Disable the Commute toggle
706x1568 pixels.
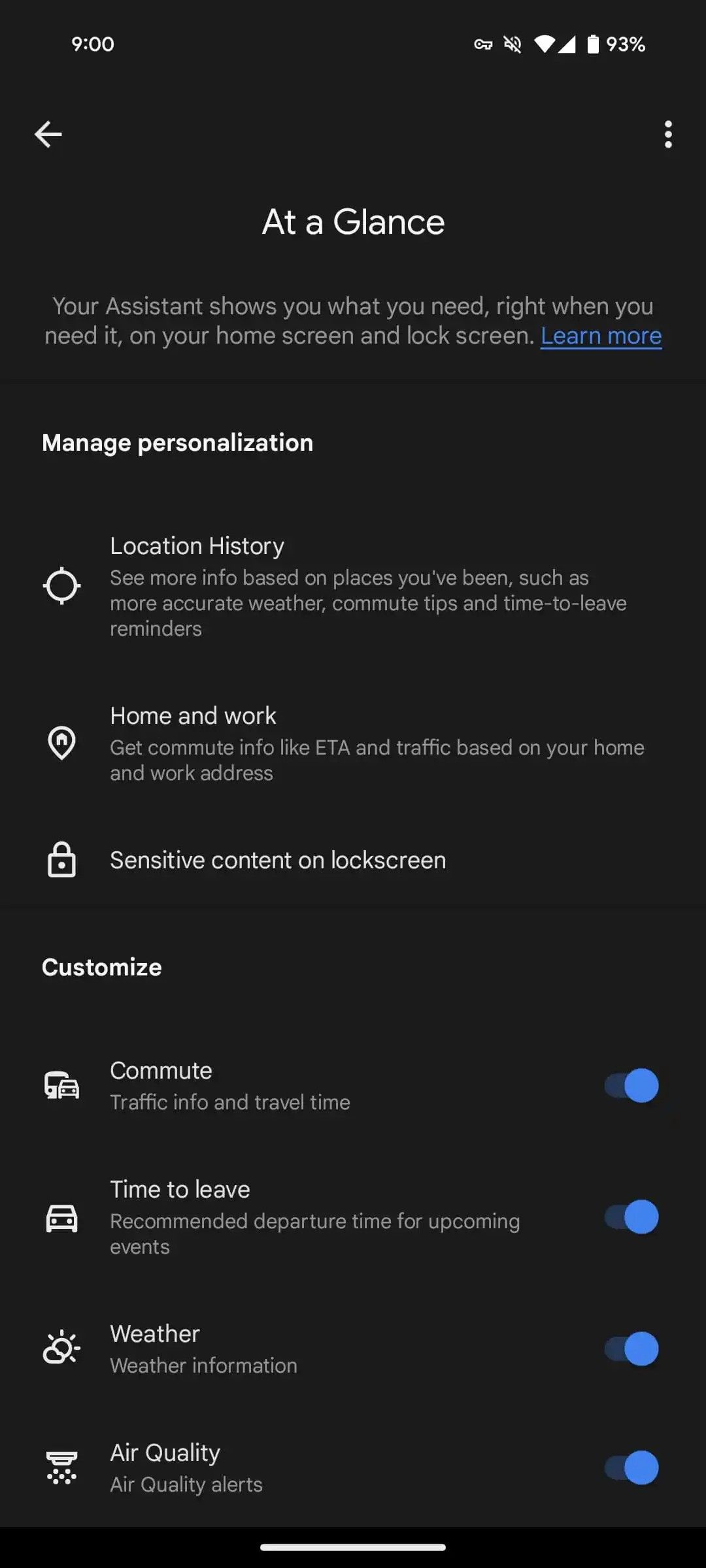[x=630, y=1085]
